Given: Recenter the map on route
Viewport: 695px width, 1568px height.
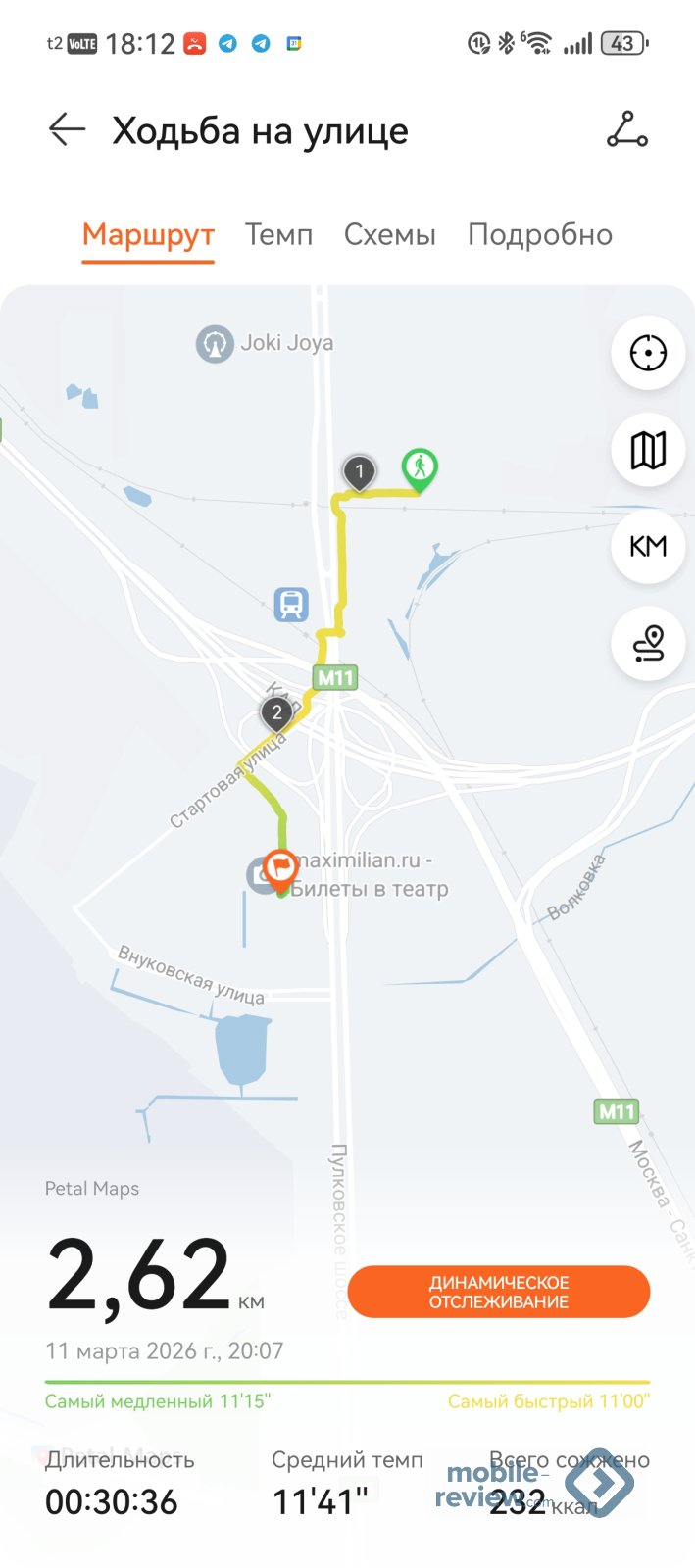Looking at the screenshot, I should (x=648, y=353).
